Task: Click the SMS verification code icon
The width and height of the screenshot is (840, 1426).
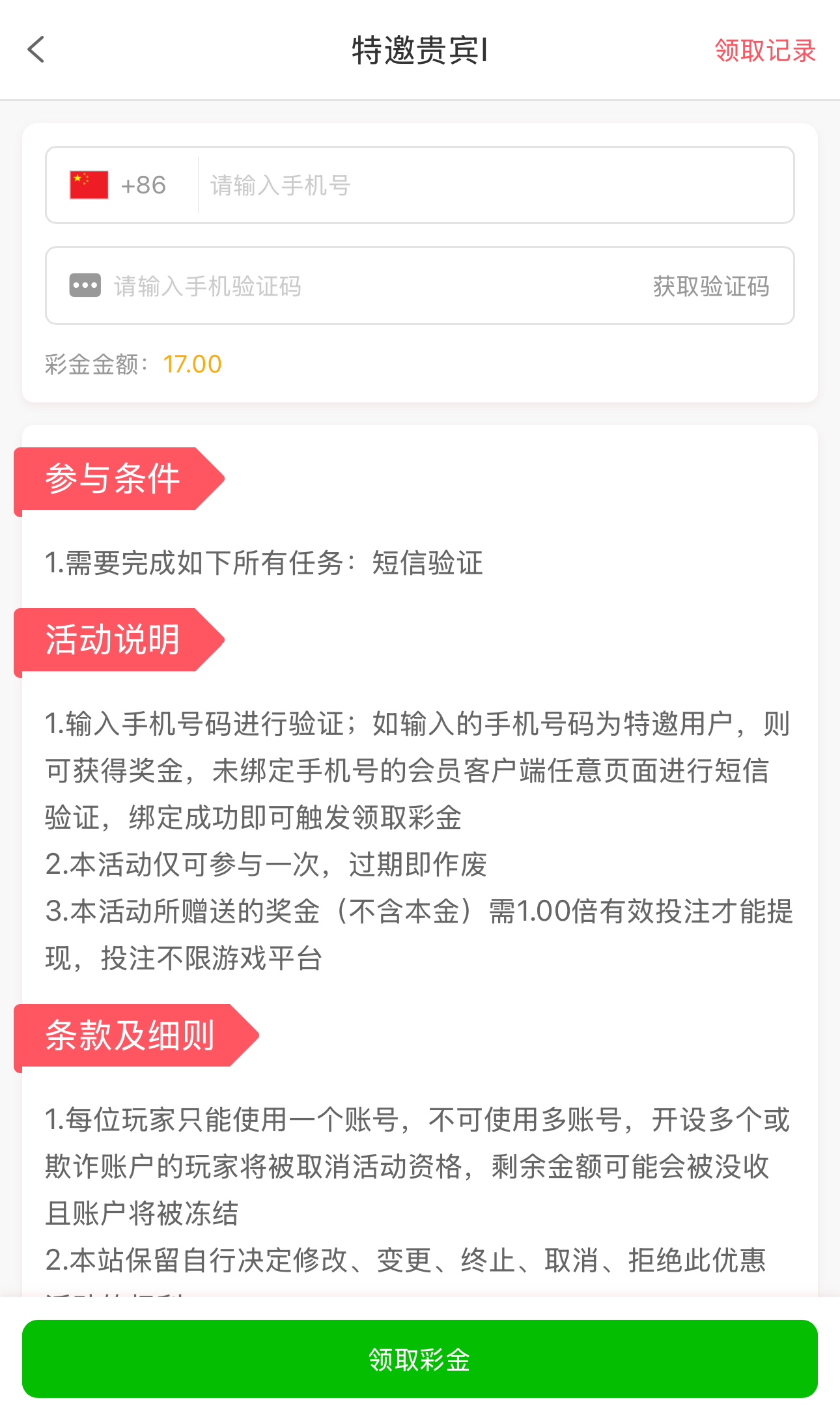Action: pyautogui.click(x=85, y=285)
